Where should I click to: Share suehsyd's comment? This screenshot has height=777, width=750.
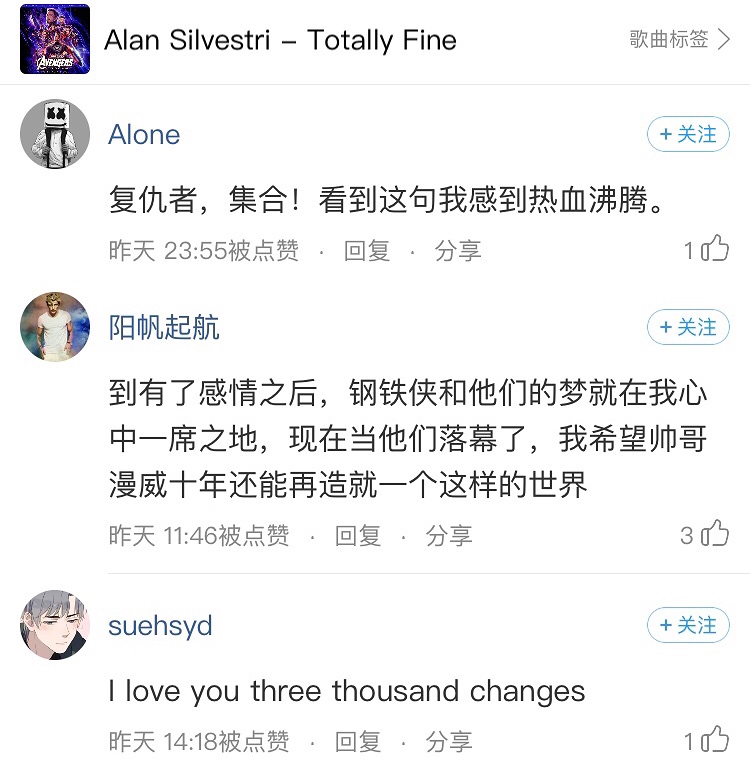tap(449, 742)
